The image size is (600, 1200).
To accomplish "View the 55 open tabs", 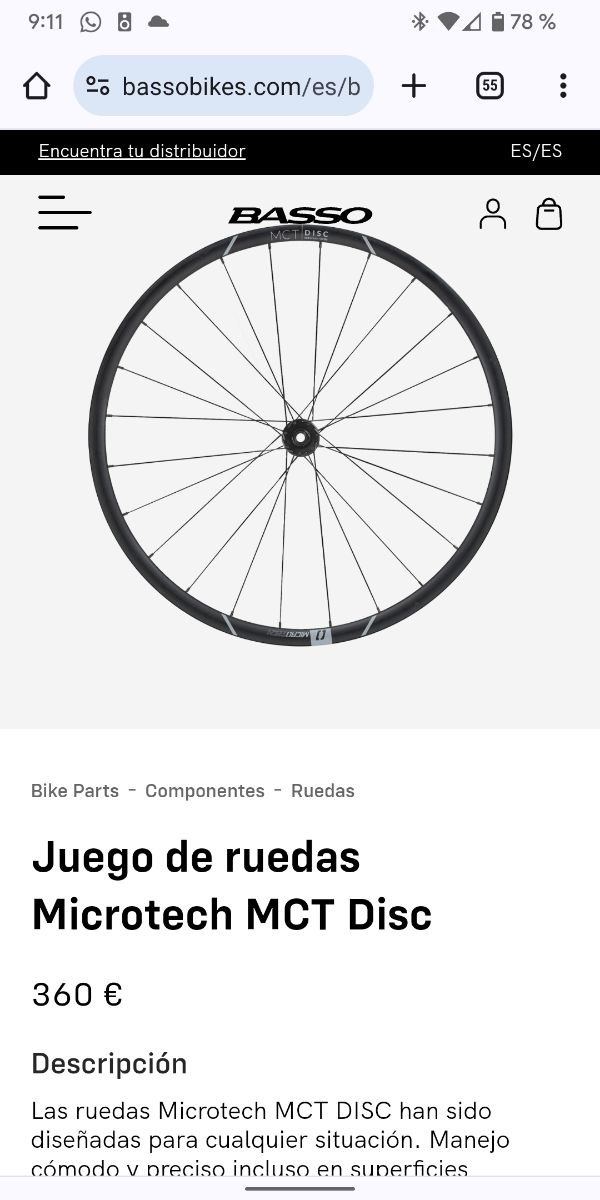I will pos(489,86).
